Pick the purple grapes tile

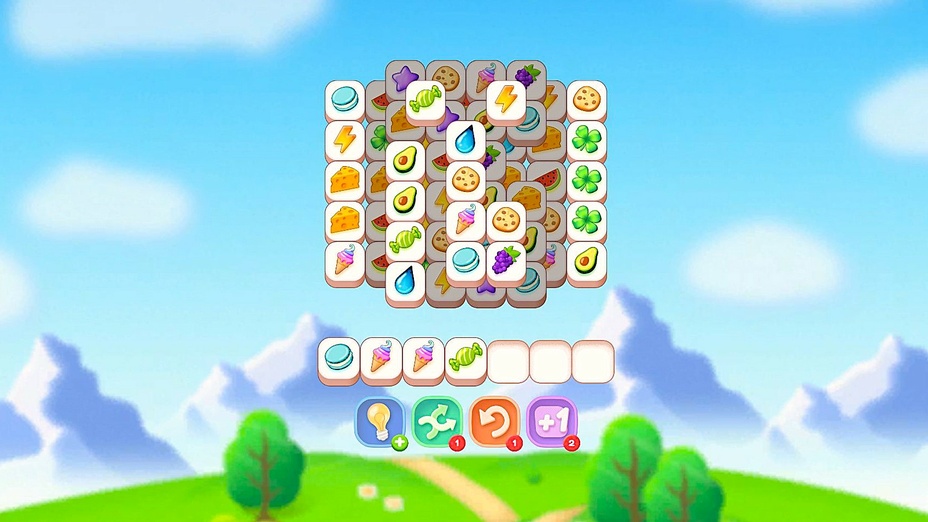click(x=506, y=262)
